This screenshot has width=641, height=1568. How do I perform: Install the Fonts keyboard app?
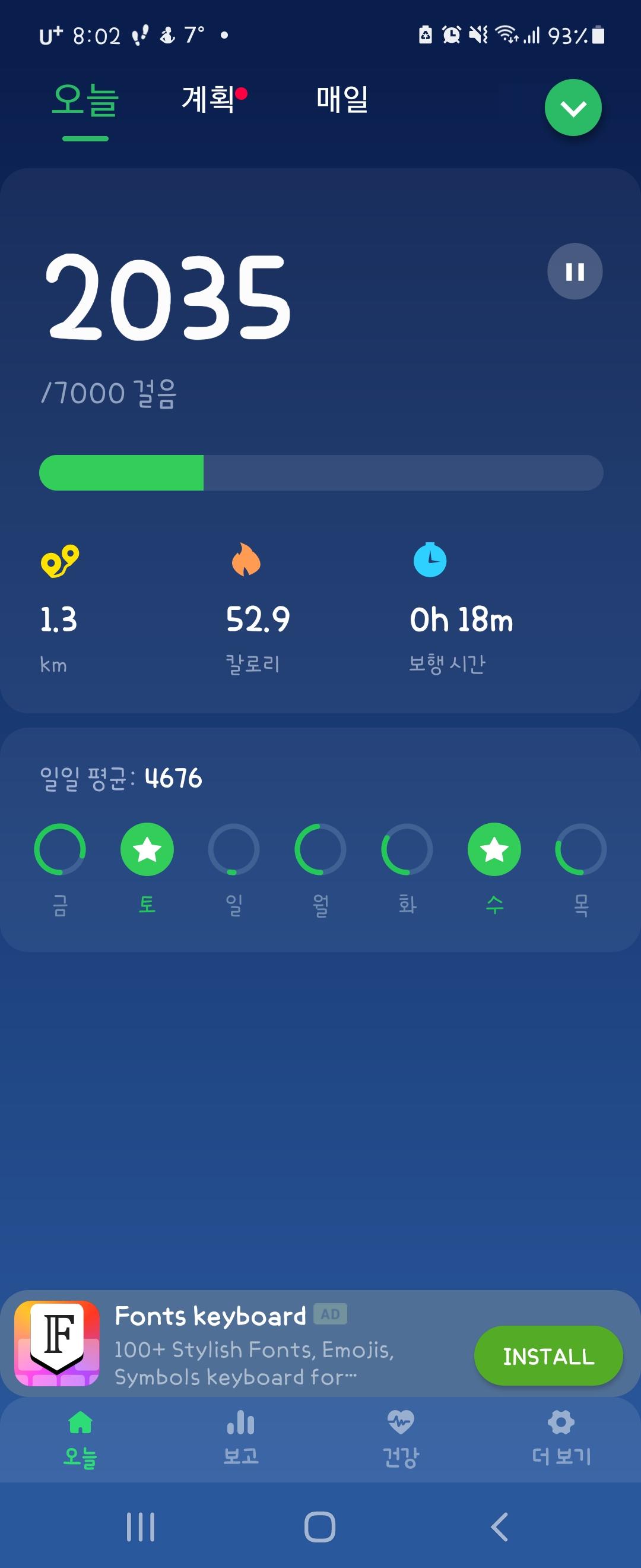[548, 1355]
